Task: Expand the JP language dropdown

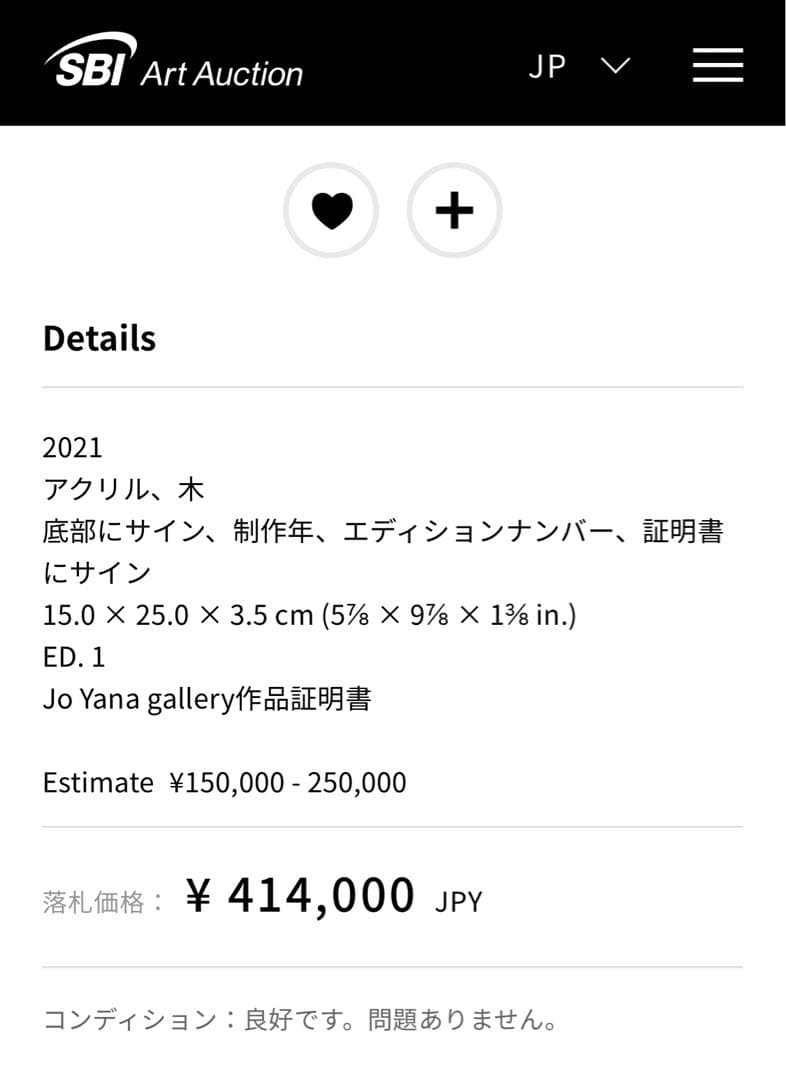Action: point(580,66)
